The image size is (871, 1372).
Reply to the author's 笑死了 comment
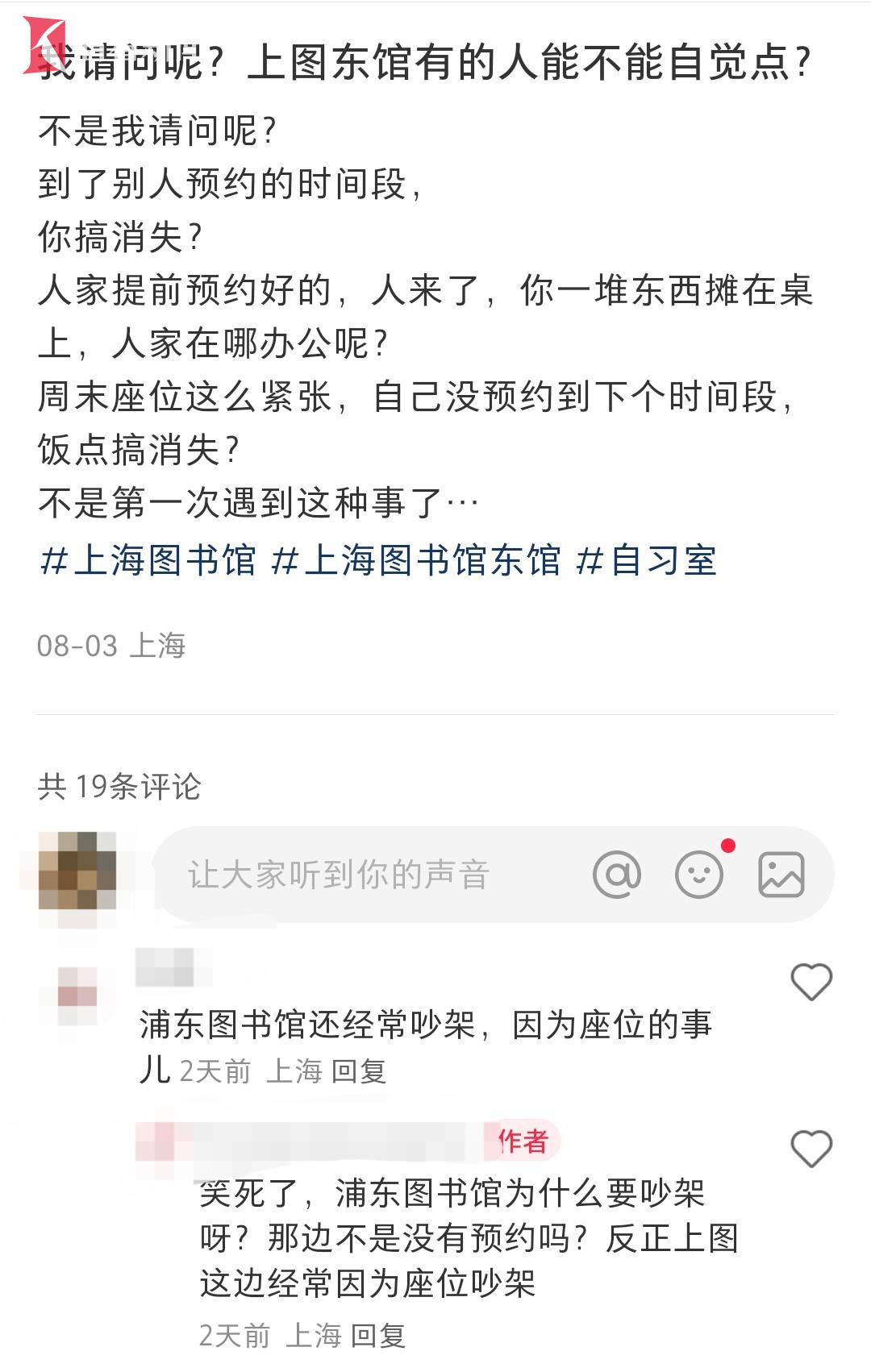378,1336
